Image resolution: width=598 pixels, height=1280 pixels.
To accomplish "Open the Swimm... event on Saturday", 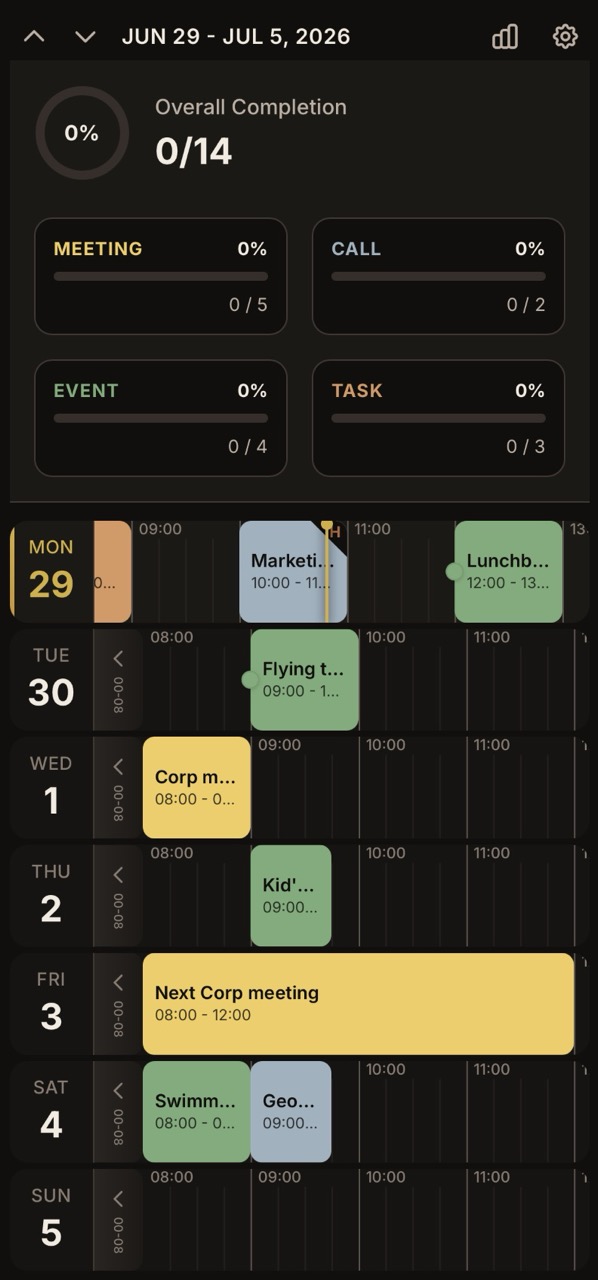I will pos(197,1112).
